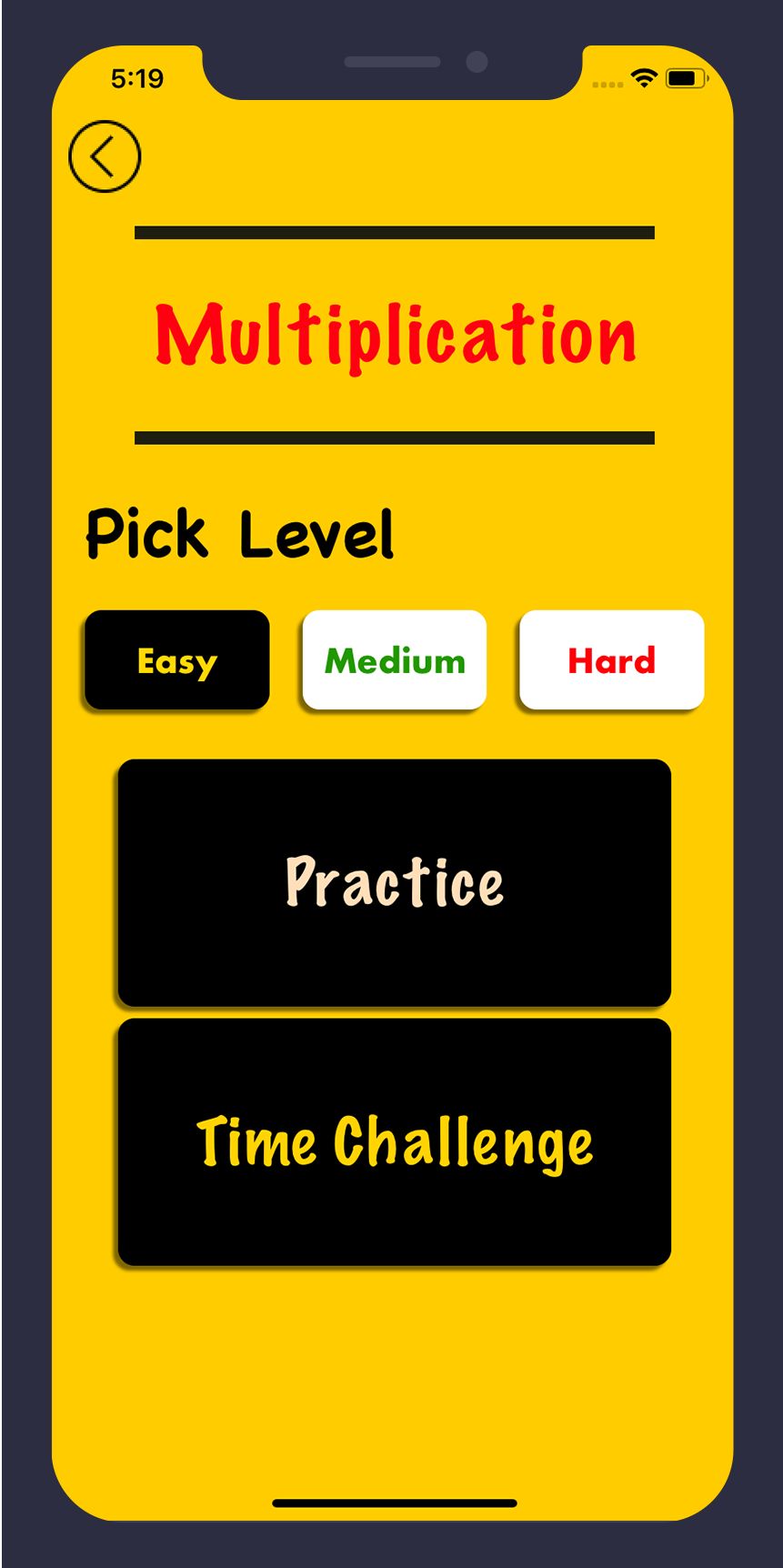
Task: Start Practice mode
Action: (x=395, y=882)
